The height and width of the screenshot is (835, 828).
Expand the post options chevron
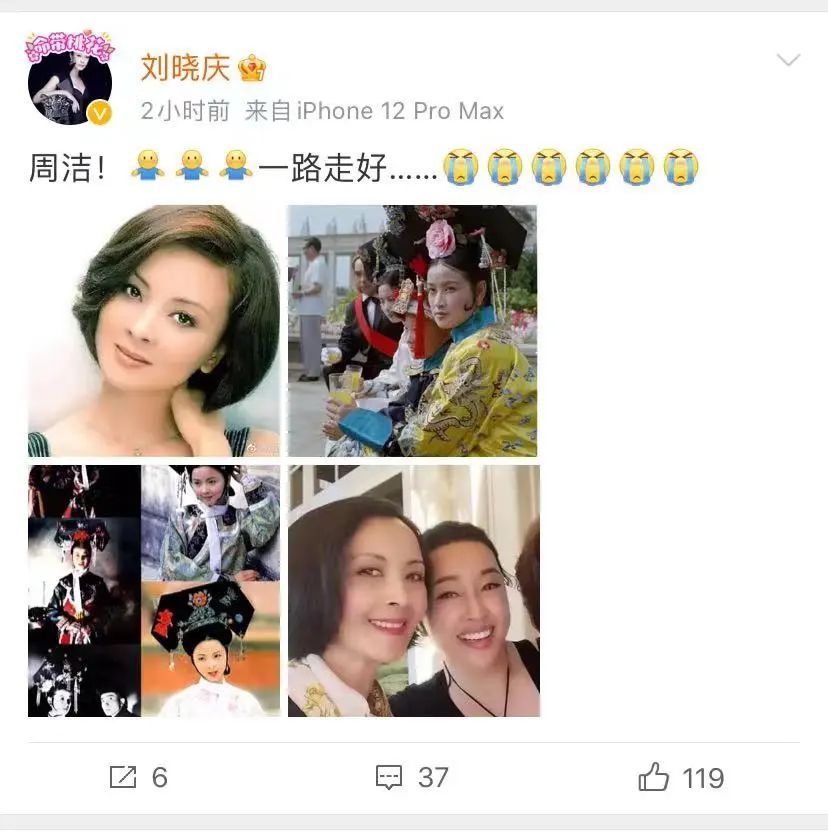tap(788, 61)
